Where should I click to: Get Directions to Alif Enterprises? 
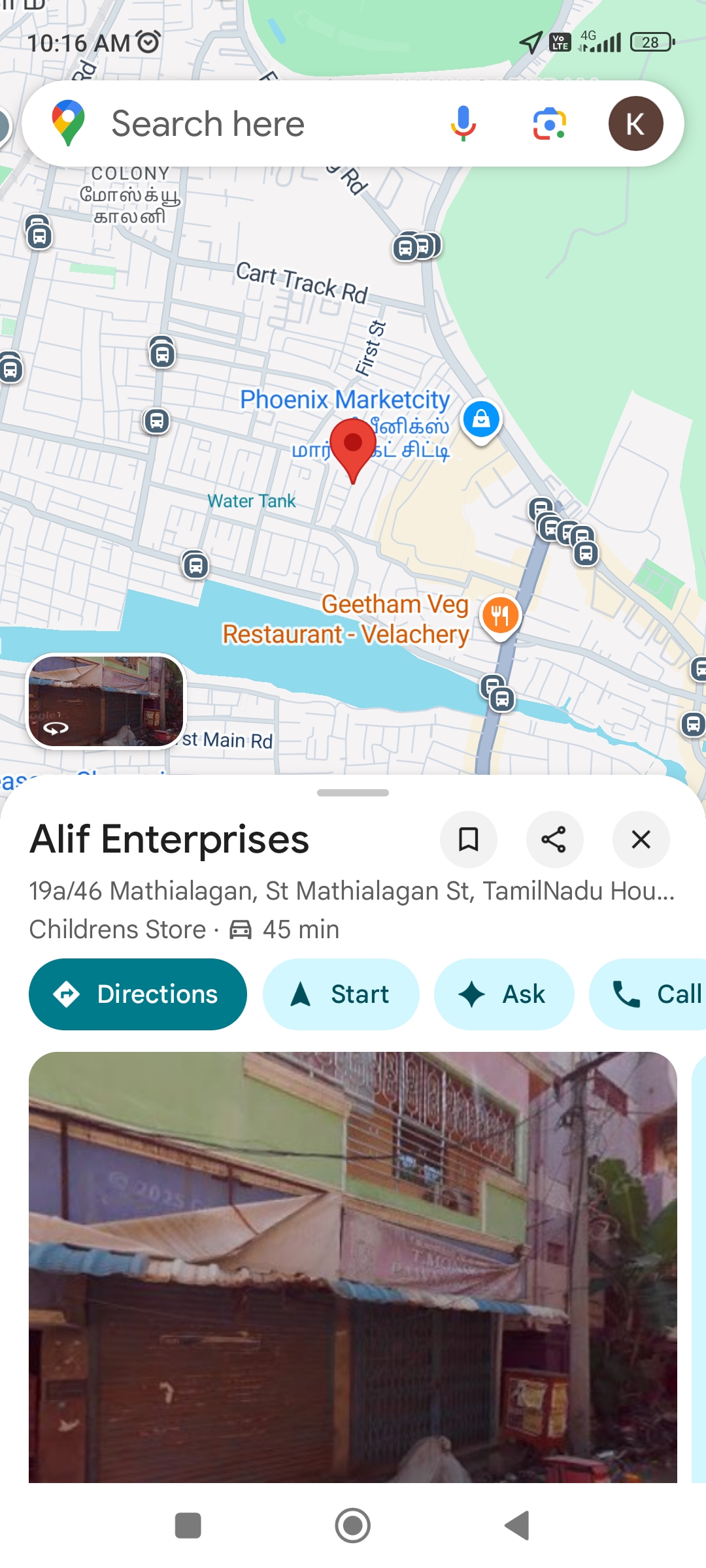[x=138, y=994]
